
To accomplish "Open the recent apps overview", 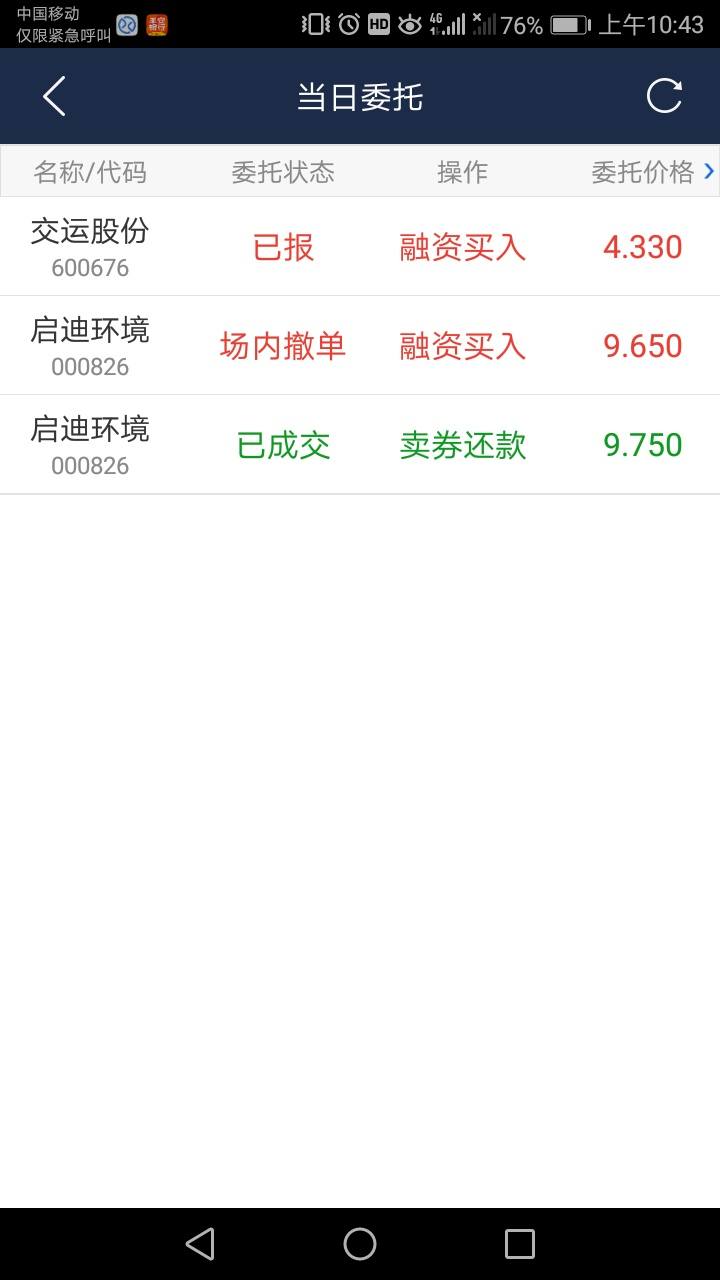I will [x=520, y=1244].
